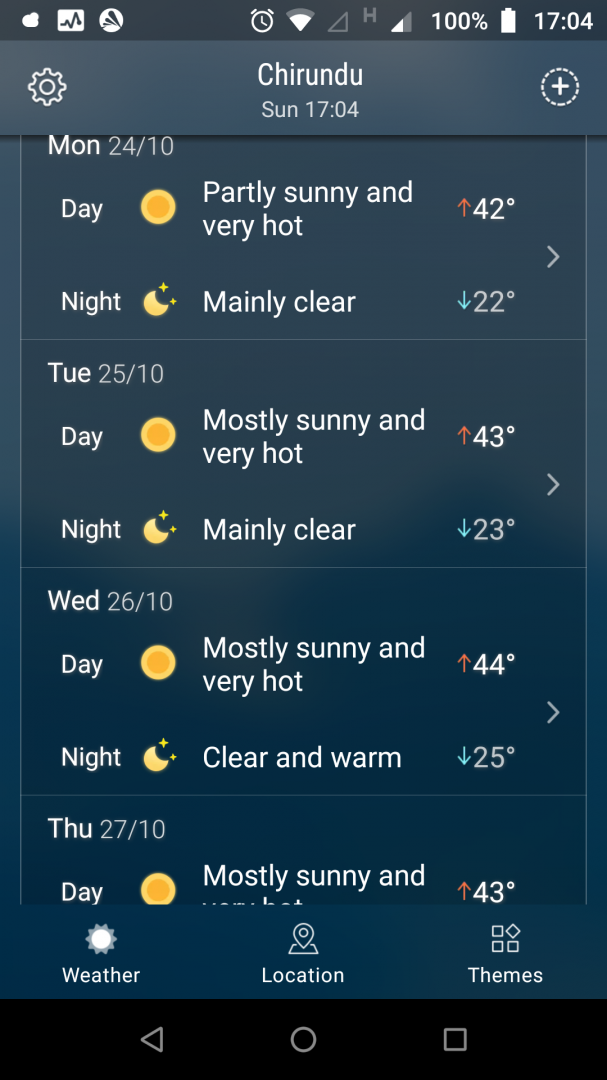Image resolution: width=607 pixels, height=1080 pixels.
Task: Go back using system back button
Action: coord(152,1040)
